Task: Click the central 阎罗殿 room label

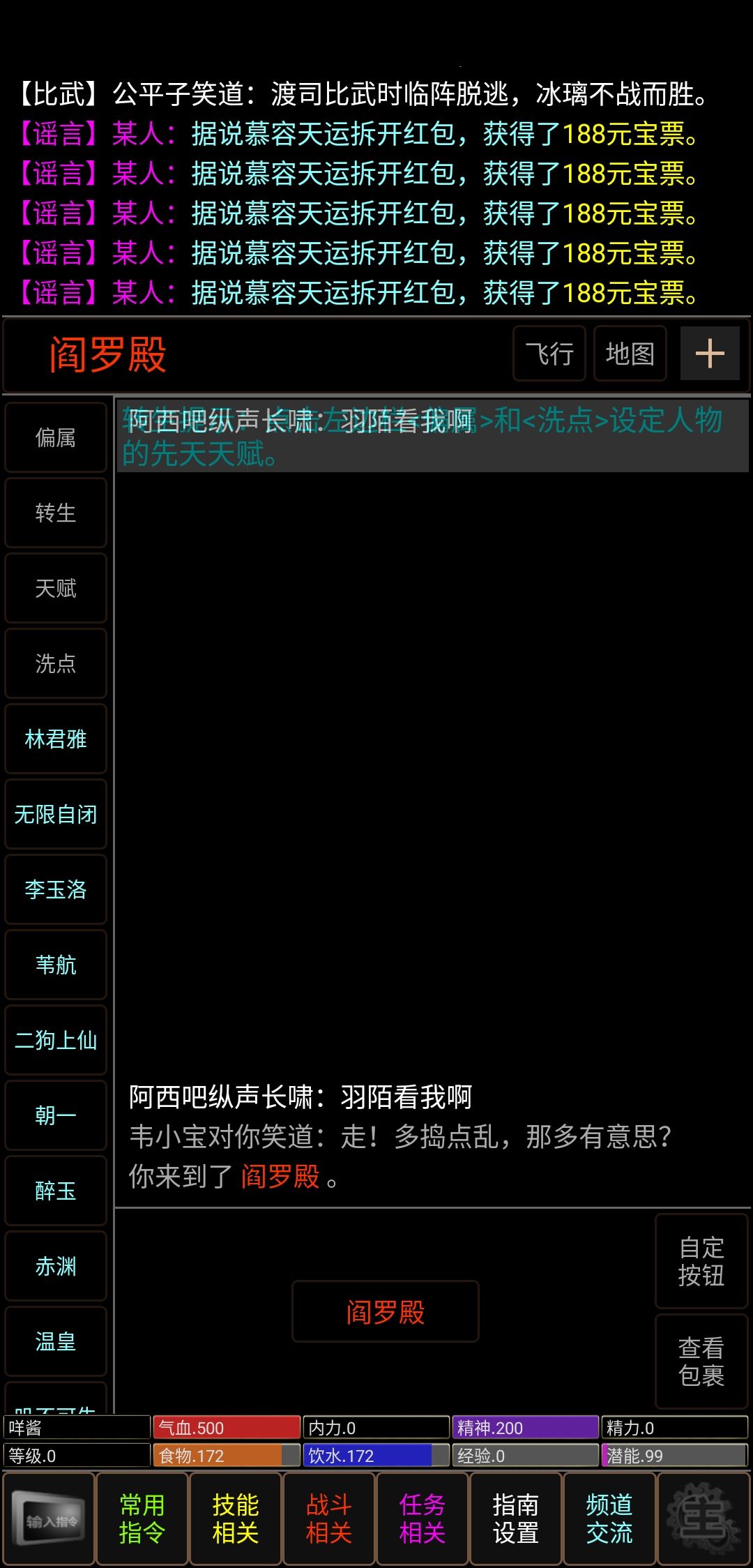Action: point(385,1311)
